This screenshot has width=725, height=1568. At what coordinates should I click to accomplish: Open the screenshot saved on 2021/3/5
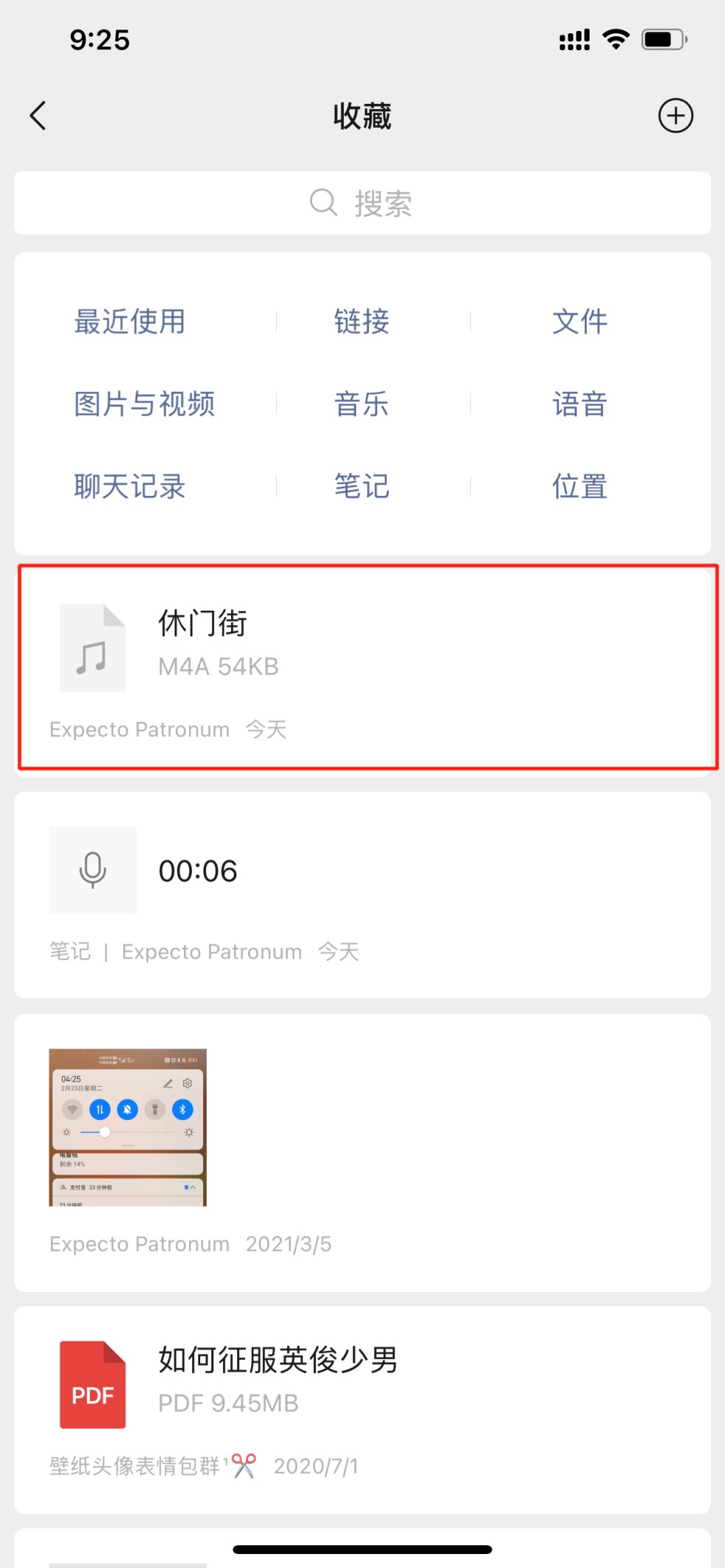[362, 1152]
